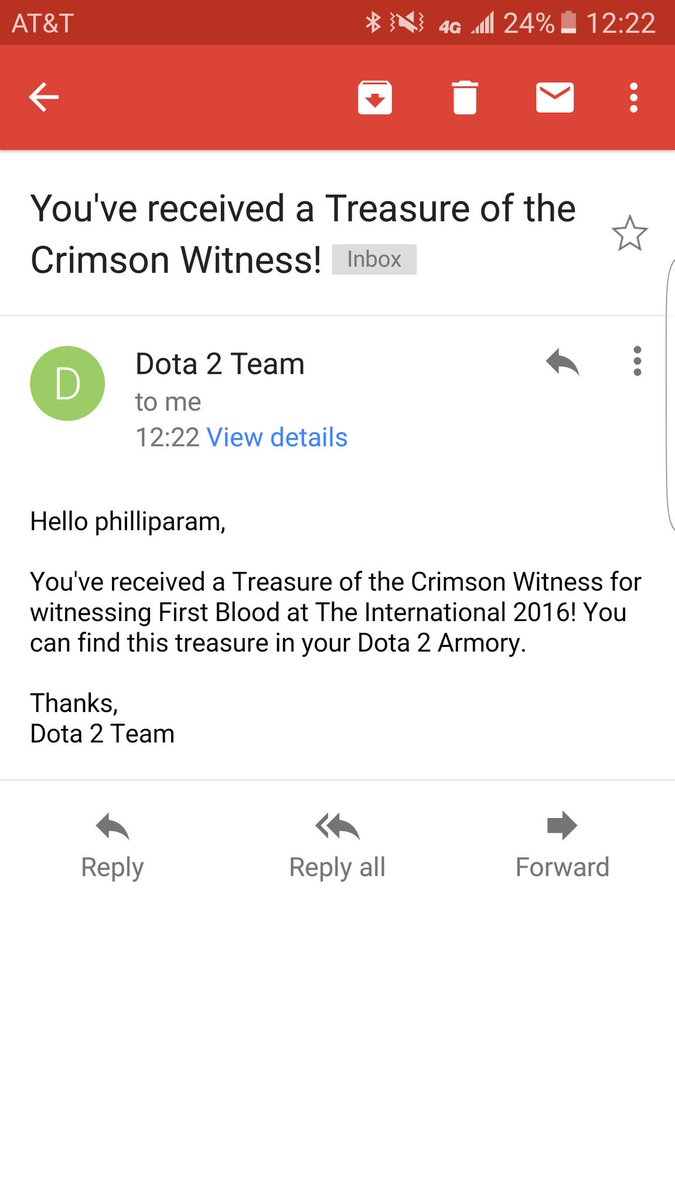Tap View details link
The image size is (675, 1200).
click(277, 437)
